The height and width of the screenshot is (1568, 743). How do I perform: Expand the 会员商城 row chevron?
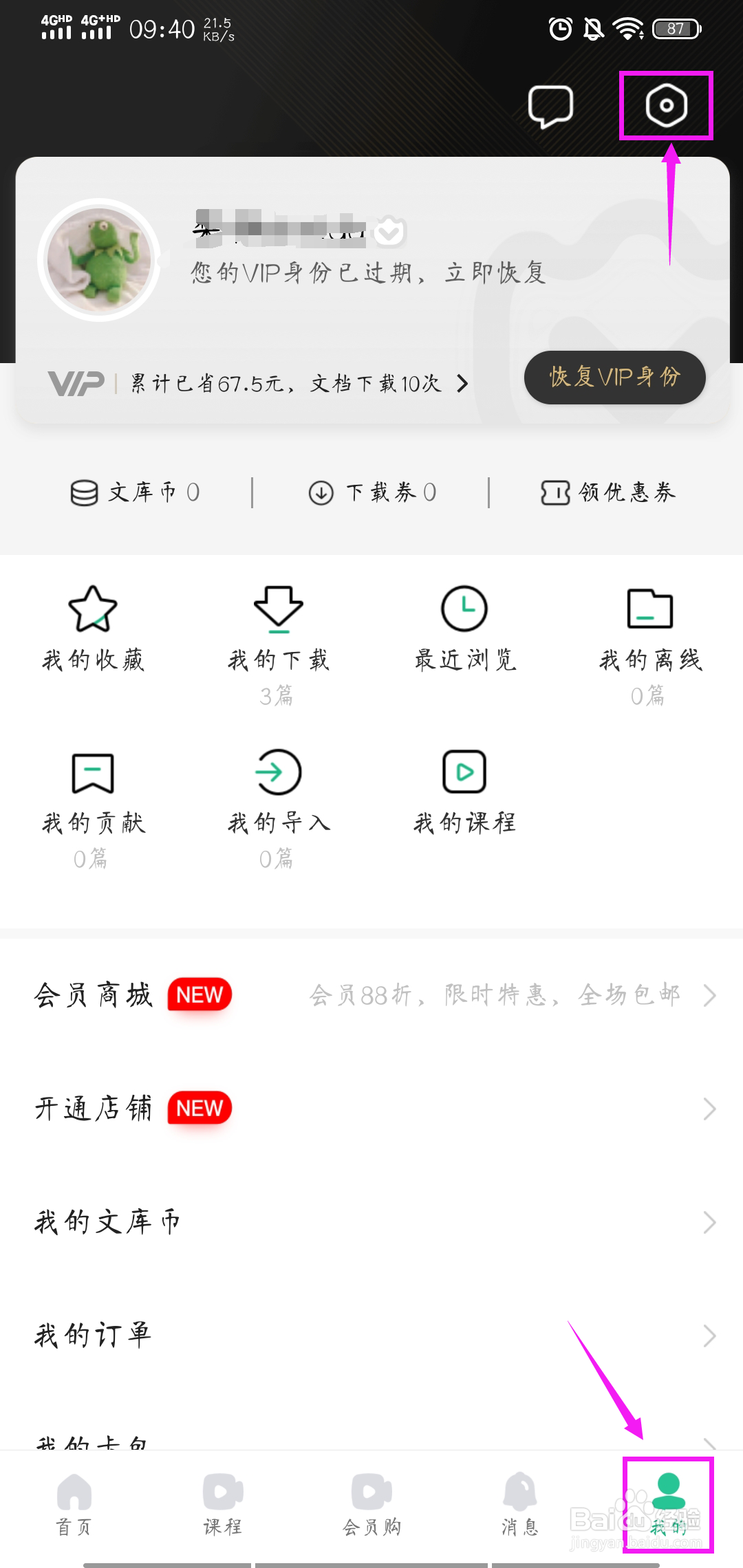(x=710, y=996)
